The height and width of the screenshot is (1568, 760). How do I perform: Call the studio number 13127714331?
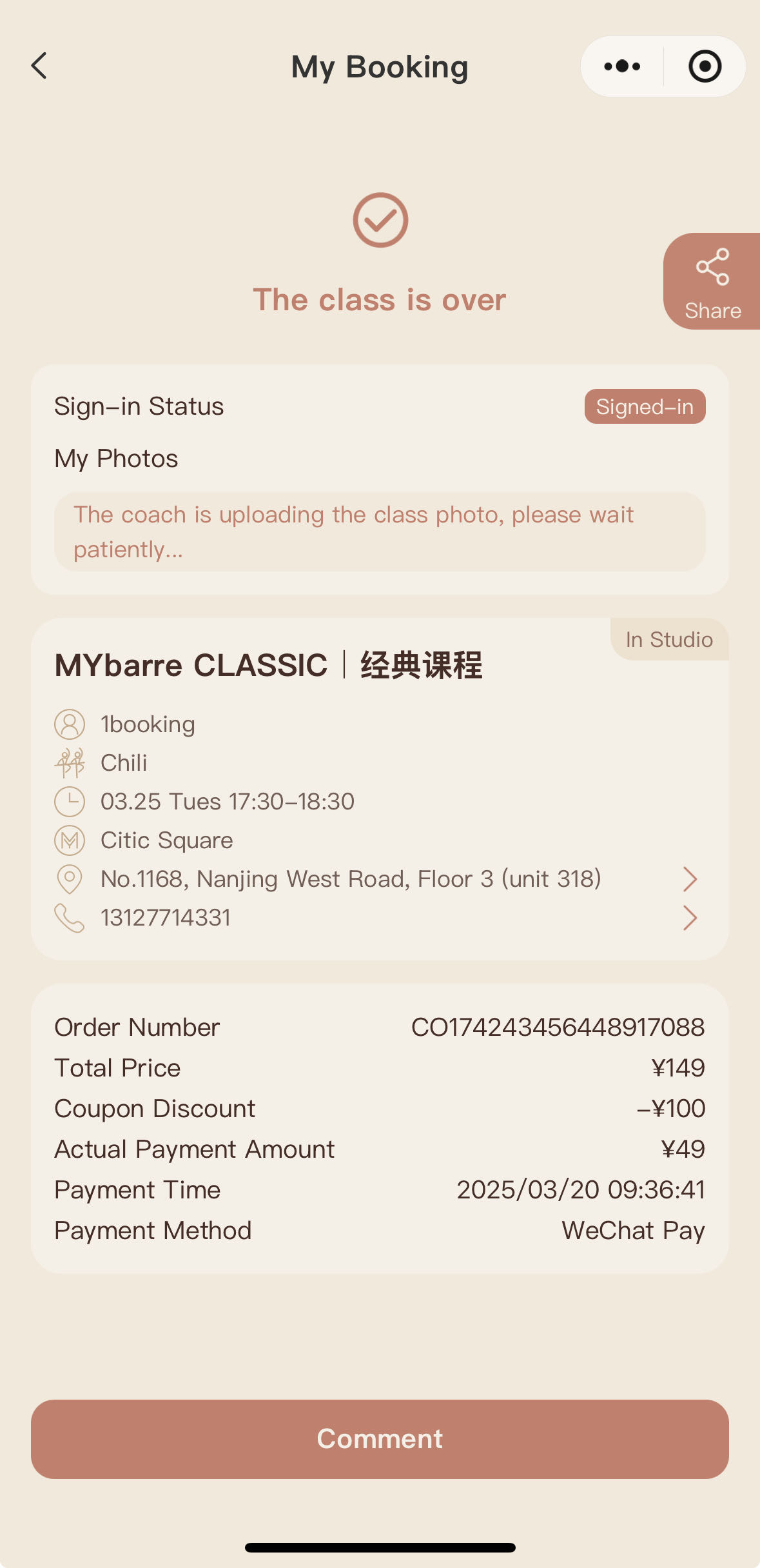click(x=379, y=918)
